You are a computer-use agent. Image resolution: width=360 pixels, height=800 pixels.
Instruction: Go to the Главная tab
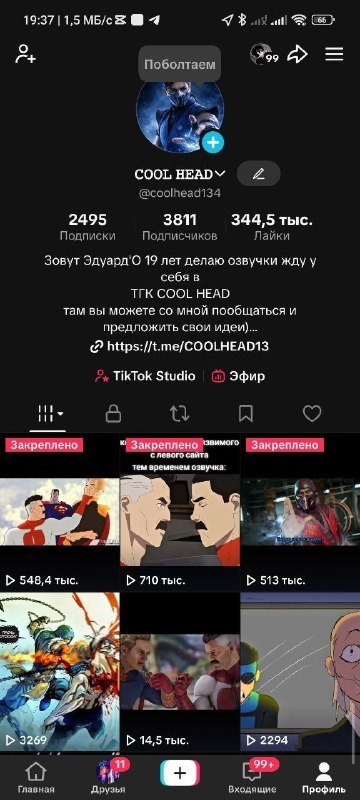point(36,777)
